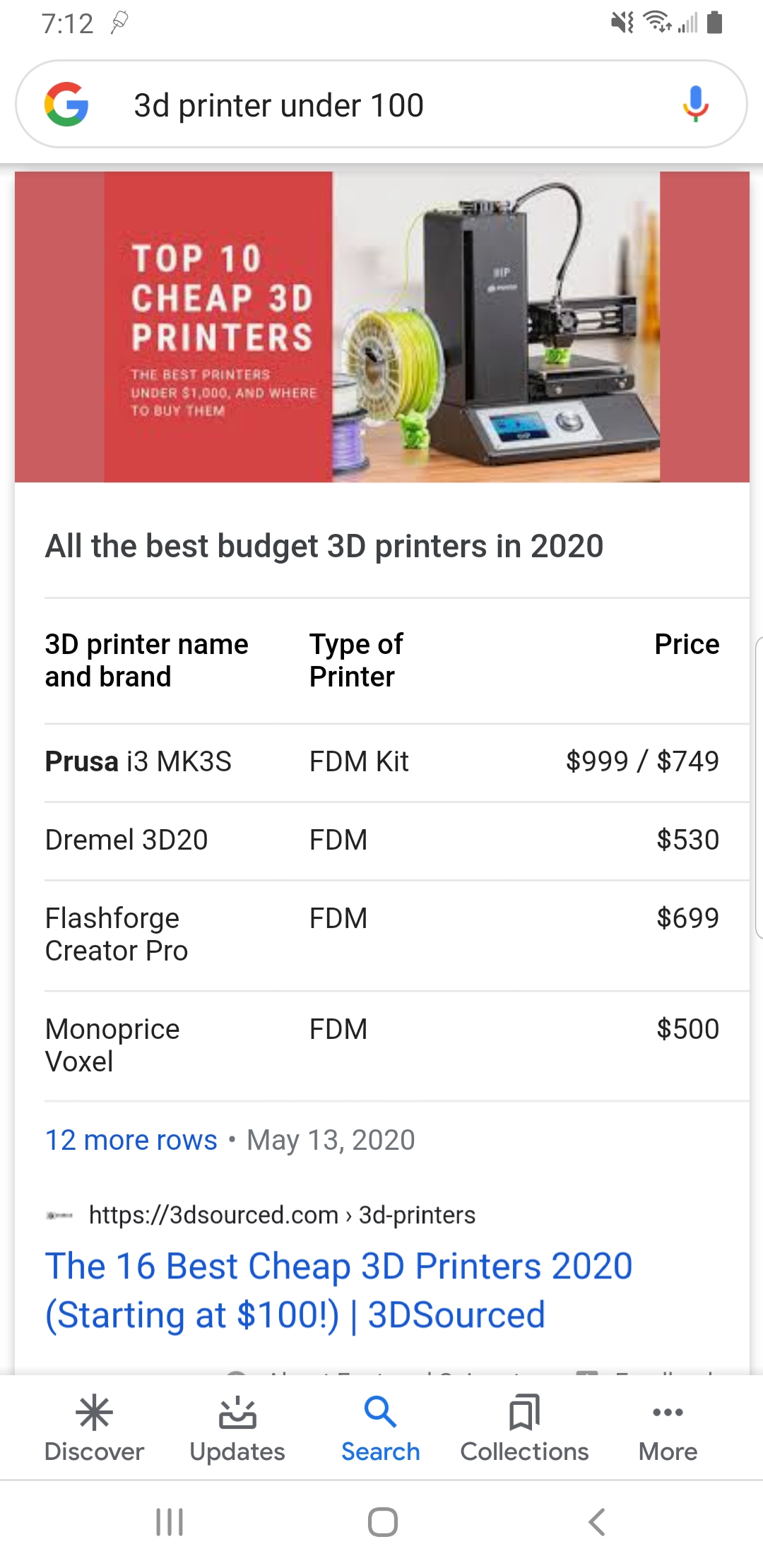
Task: Tap the 3dsourced.com favicon
Action: 61,1214
